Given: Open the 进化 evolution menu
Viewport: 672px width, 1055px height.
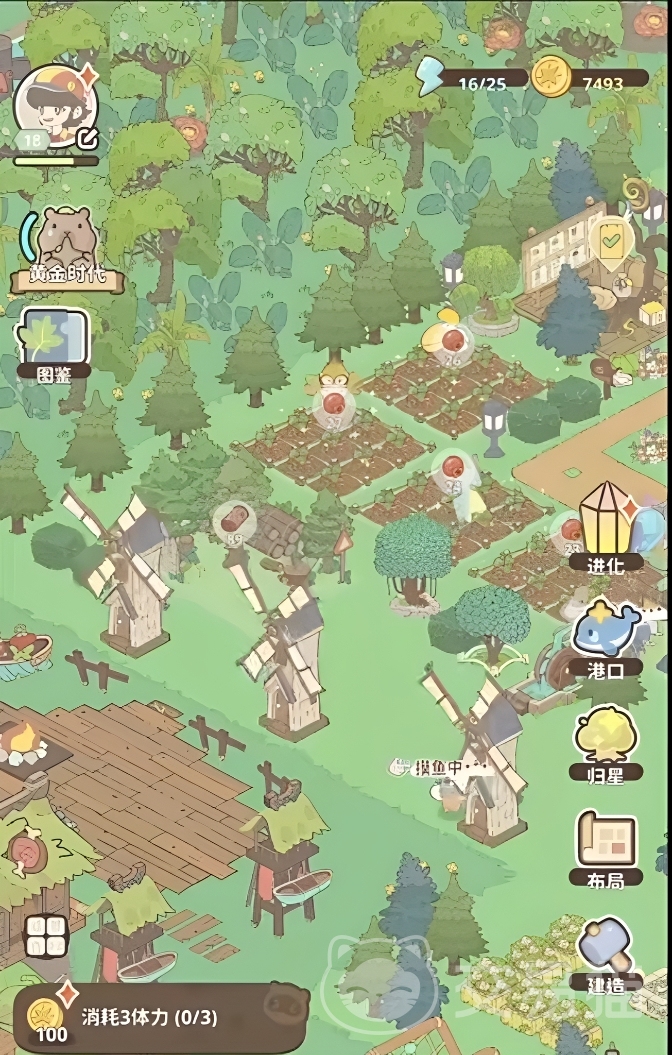Looking at the screenshot, I should (x=606, y=525).
